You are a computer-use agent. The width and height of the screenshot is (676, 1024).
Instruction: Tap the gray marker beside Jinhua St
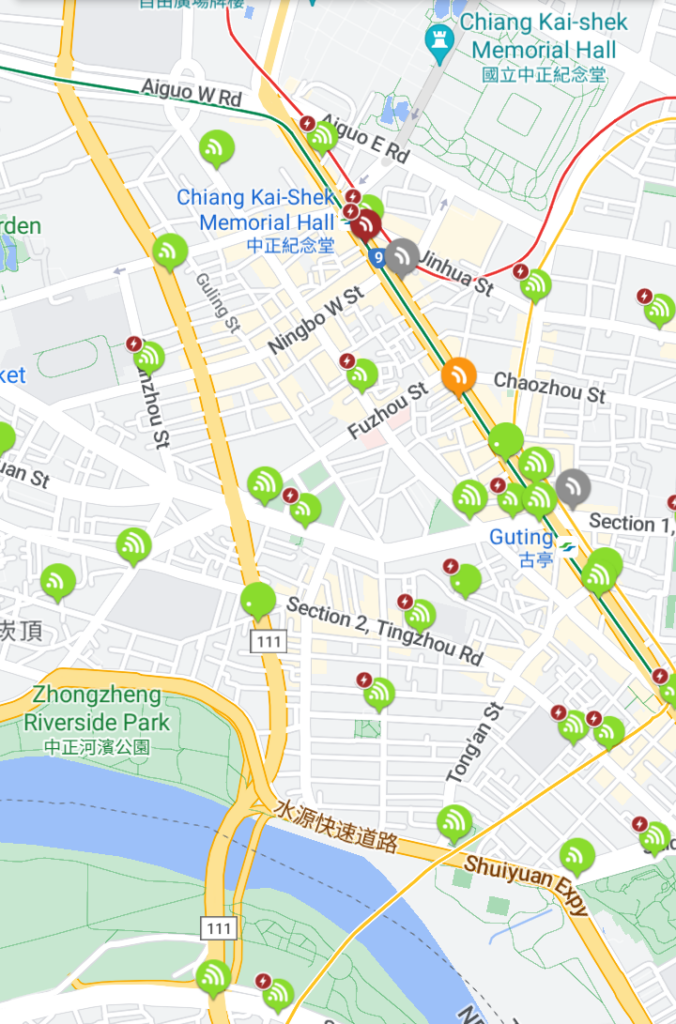pos(403,256)
